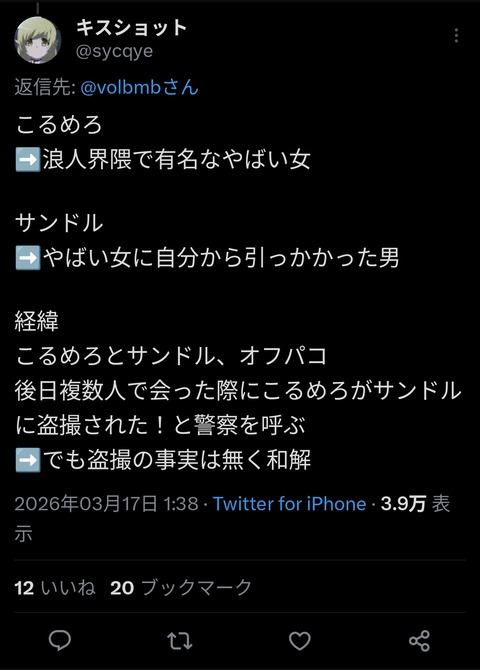The image size is (480, 670).
Task: Open the キスショット display name
Action: pyautogui.click(x=132, y=27)
